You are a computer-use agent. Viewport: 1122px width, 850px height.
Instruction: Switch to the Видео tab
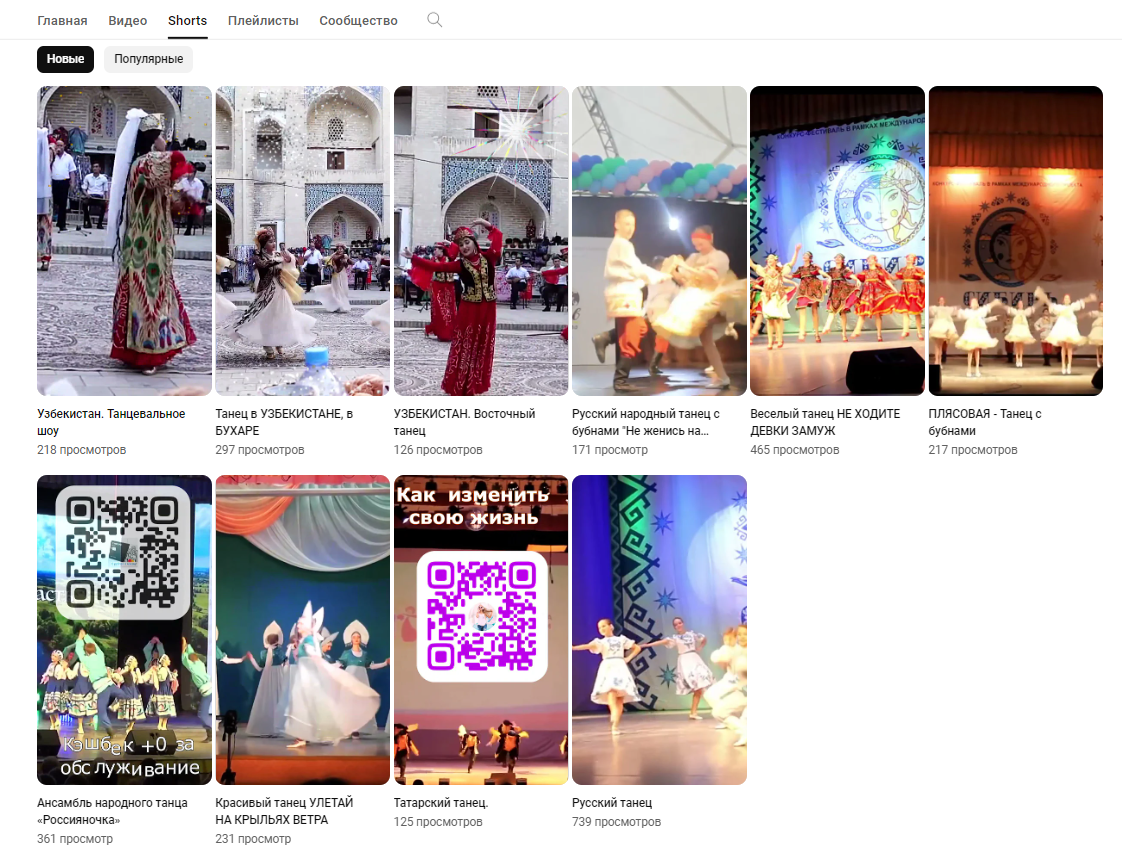[127, 21]
